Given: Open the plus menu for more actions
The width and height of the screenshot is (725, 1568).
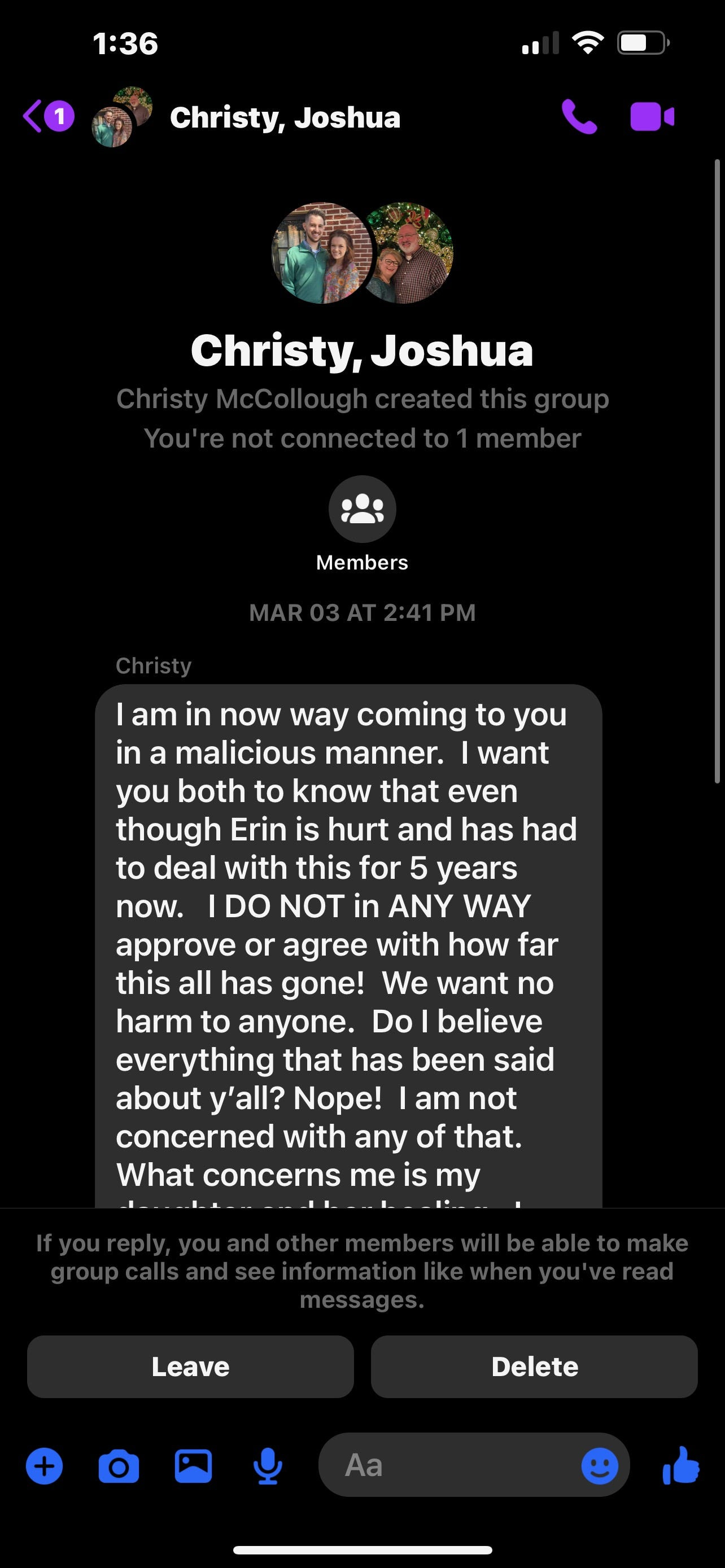Looking at the screenshot, I should click(x=45, y=1466).
